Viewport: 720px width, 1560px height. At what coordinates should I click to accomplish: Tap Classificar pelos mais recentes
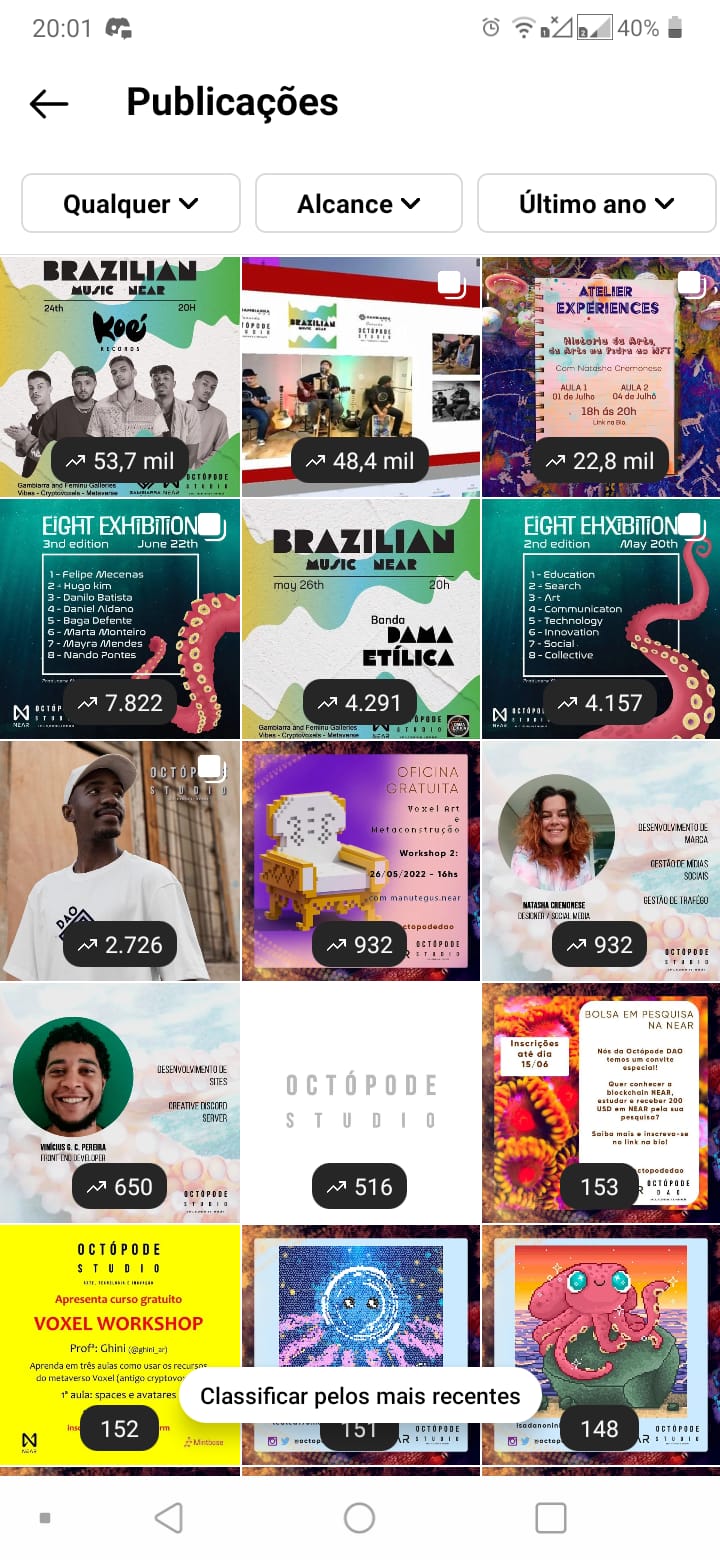(360, 1396)
